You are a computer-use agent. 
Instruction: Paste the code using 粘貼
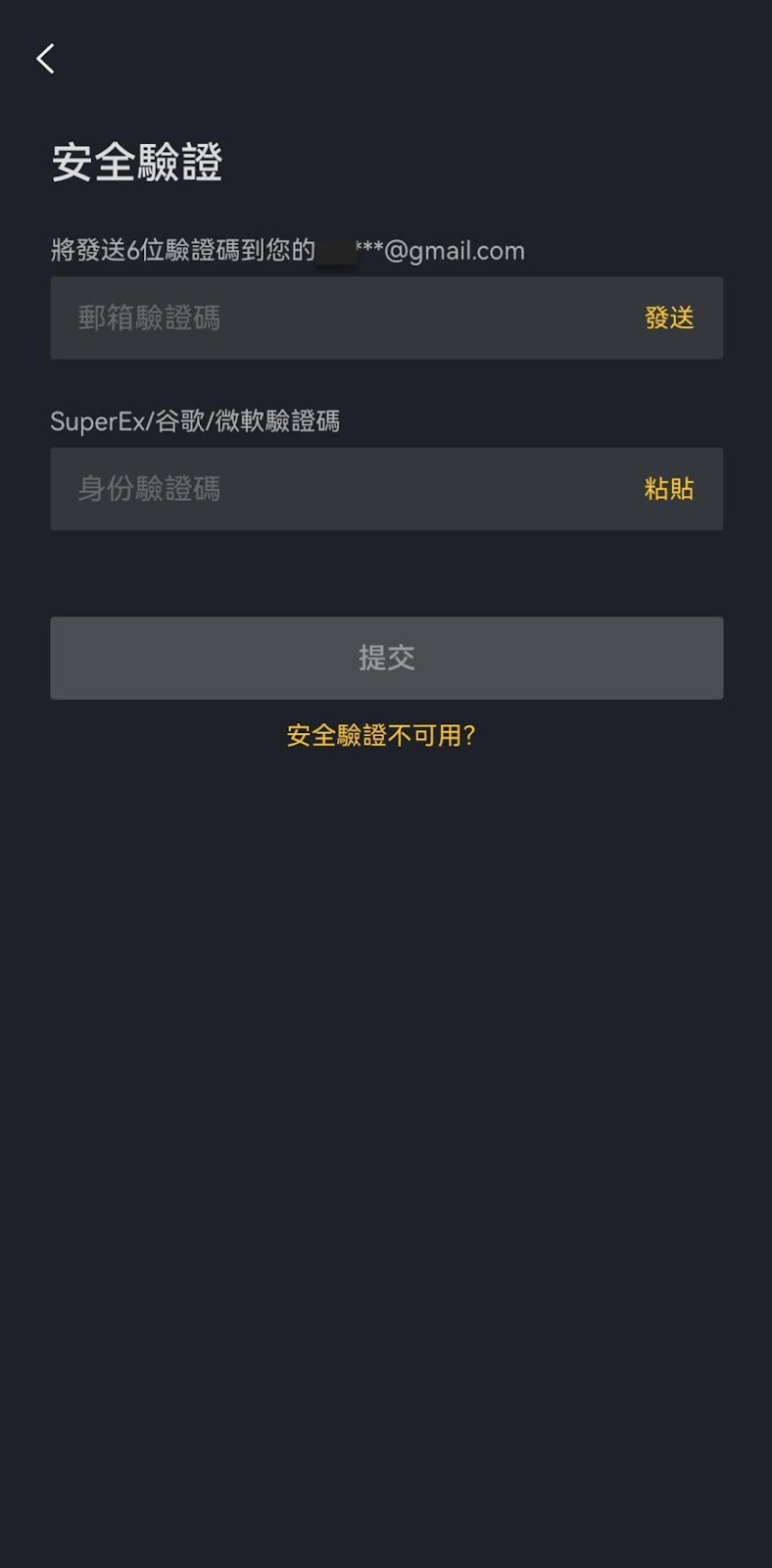click(x=669, y=489)
